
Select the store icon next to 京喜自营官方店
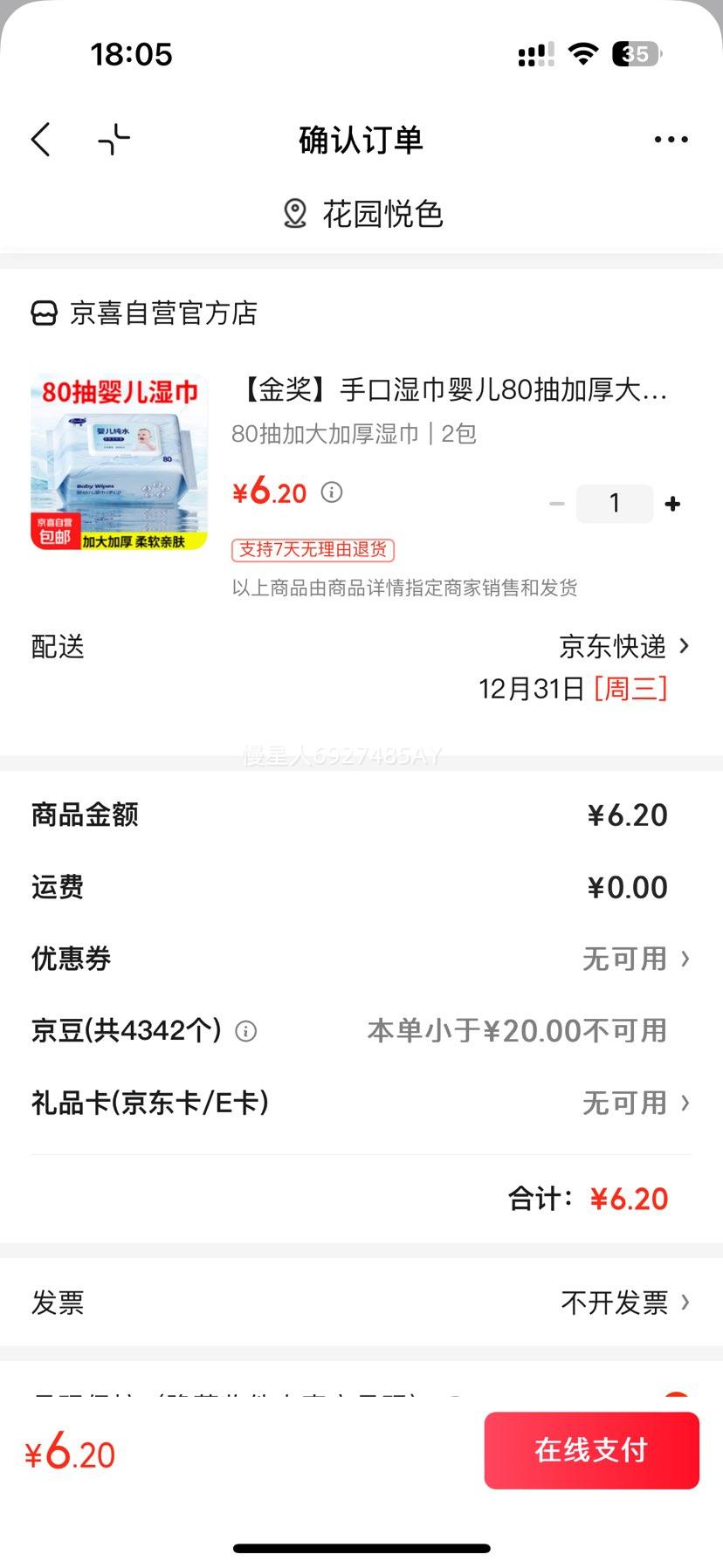click(43, 313)
